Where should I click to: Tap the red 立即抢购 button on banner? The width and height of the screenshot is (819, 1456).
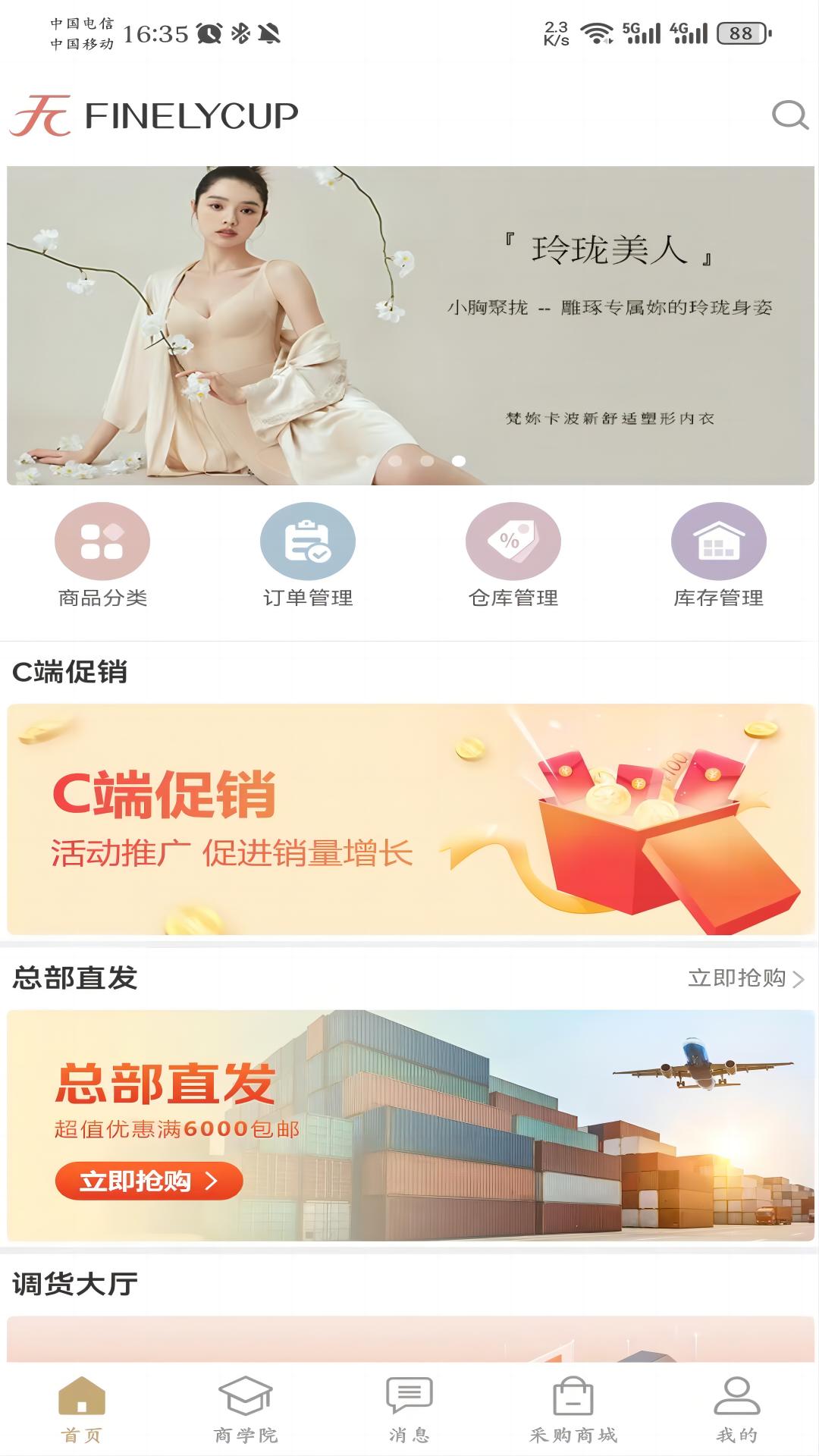tap(149, 1181)
